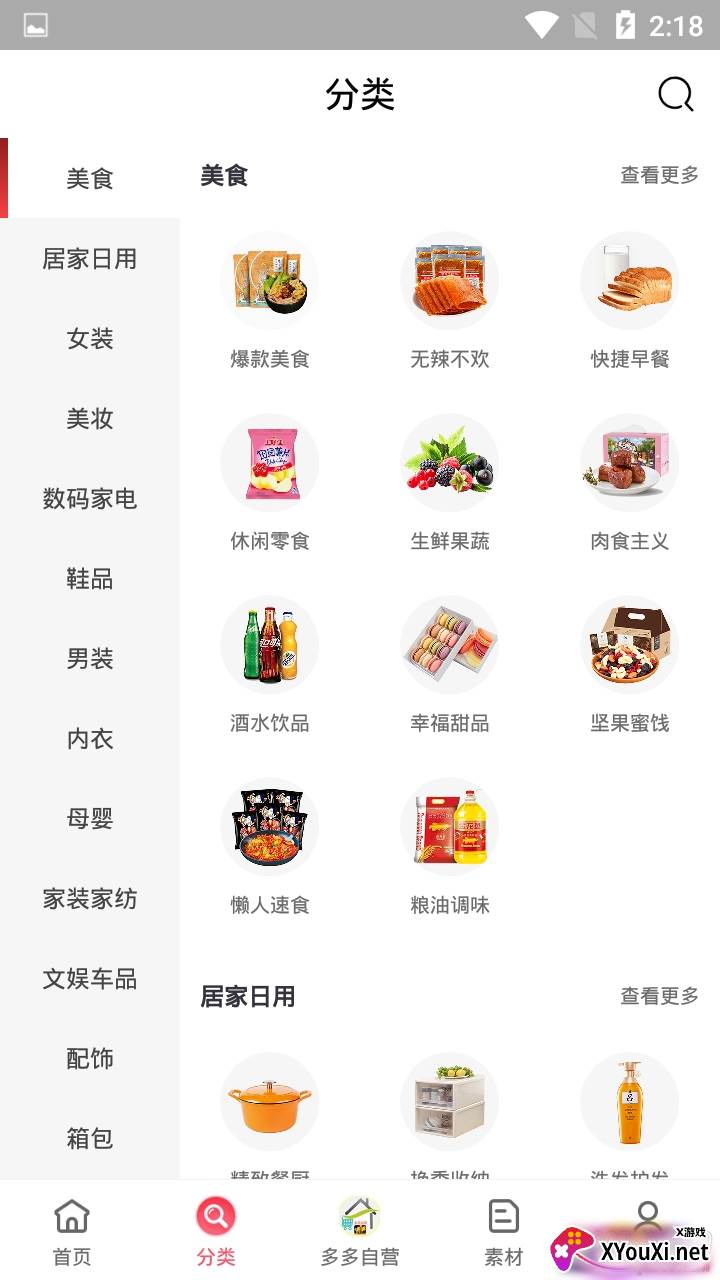The height and width of the screenshot is (1280, 720).
Task: Go to the 素材 tab
Action: pos(503,1232)
